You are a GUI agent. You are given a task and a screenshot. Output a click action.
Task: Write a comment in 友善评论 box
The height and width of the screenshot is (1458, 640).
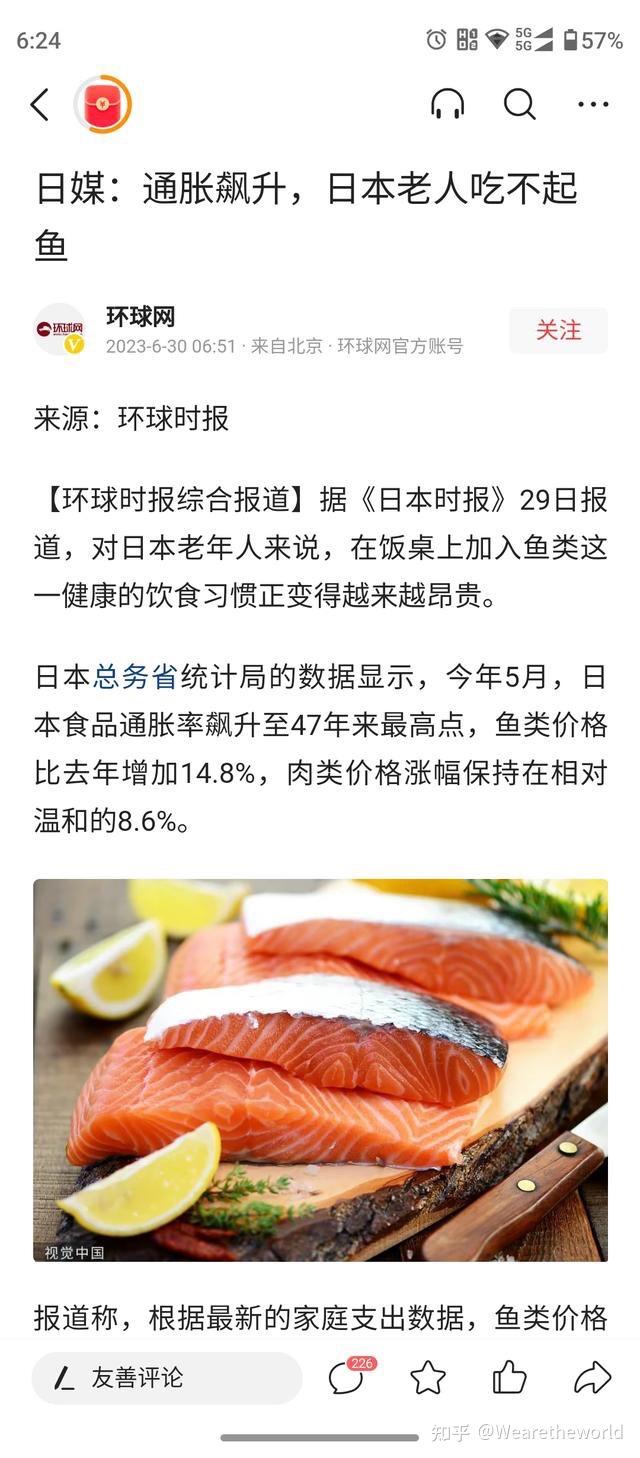(167, 1378)
